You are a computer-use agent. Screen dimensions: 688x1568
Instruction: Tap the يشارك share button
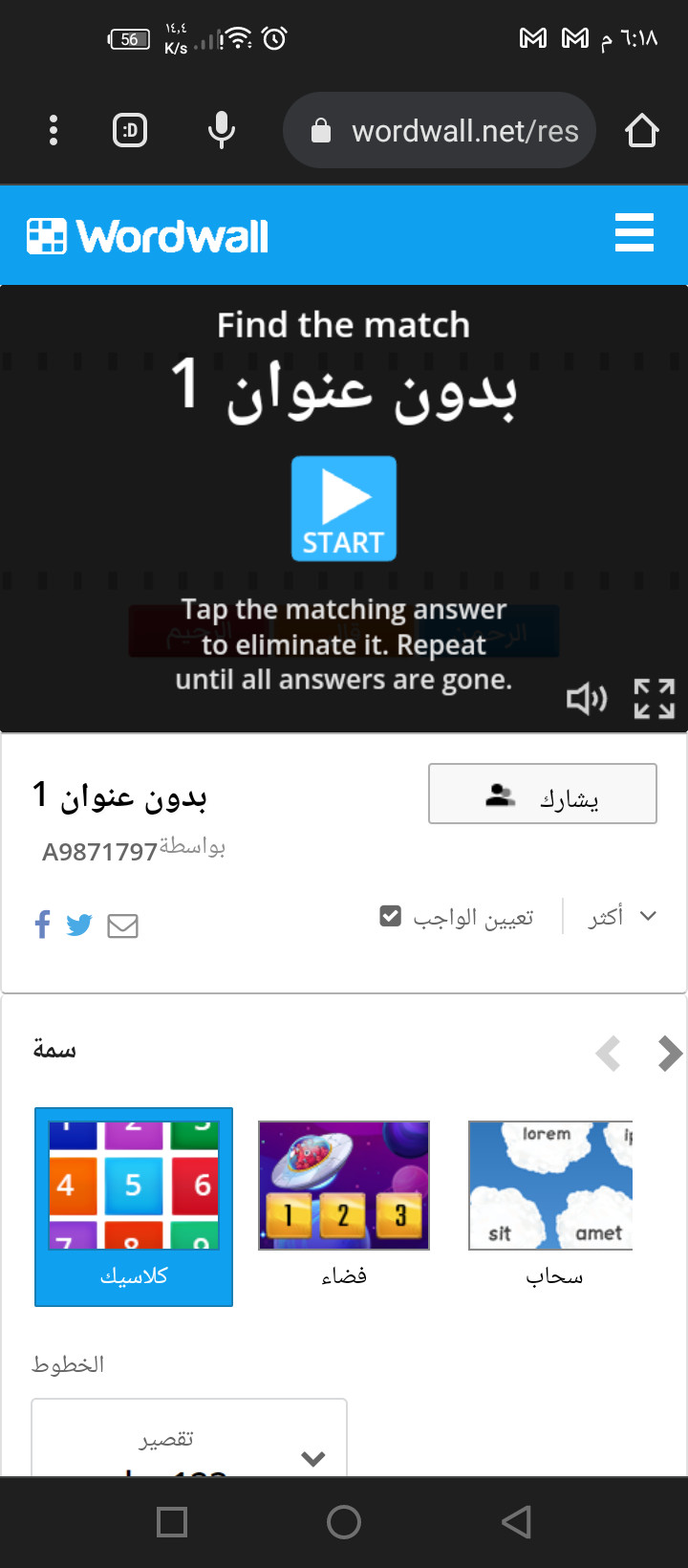coord(542,794)
